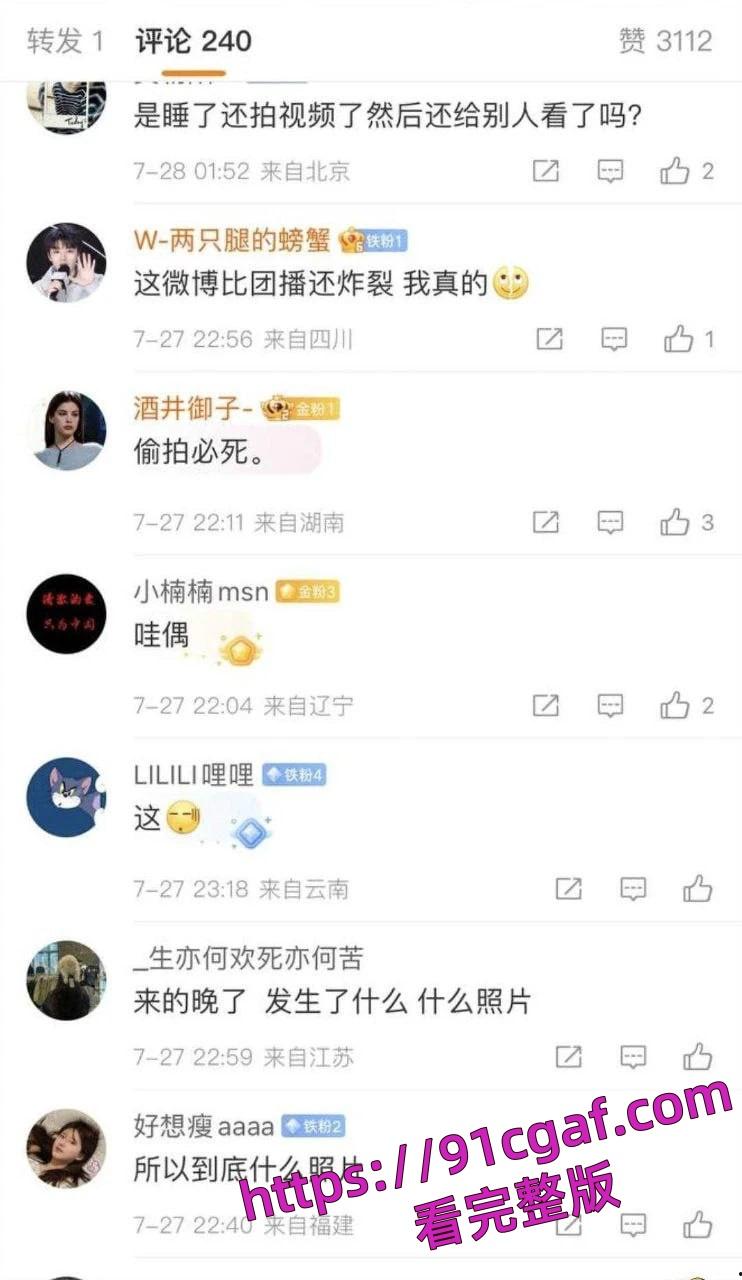
Task: Share the comment by _生亦何欢死亦何苦
Action: (568, 1054)
